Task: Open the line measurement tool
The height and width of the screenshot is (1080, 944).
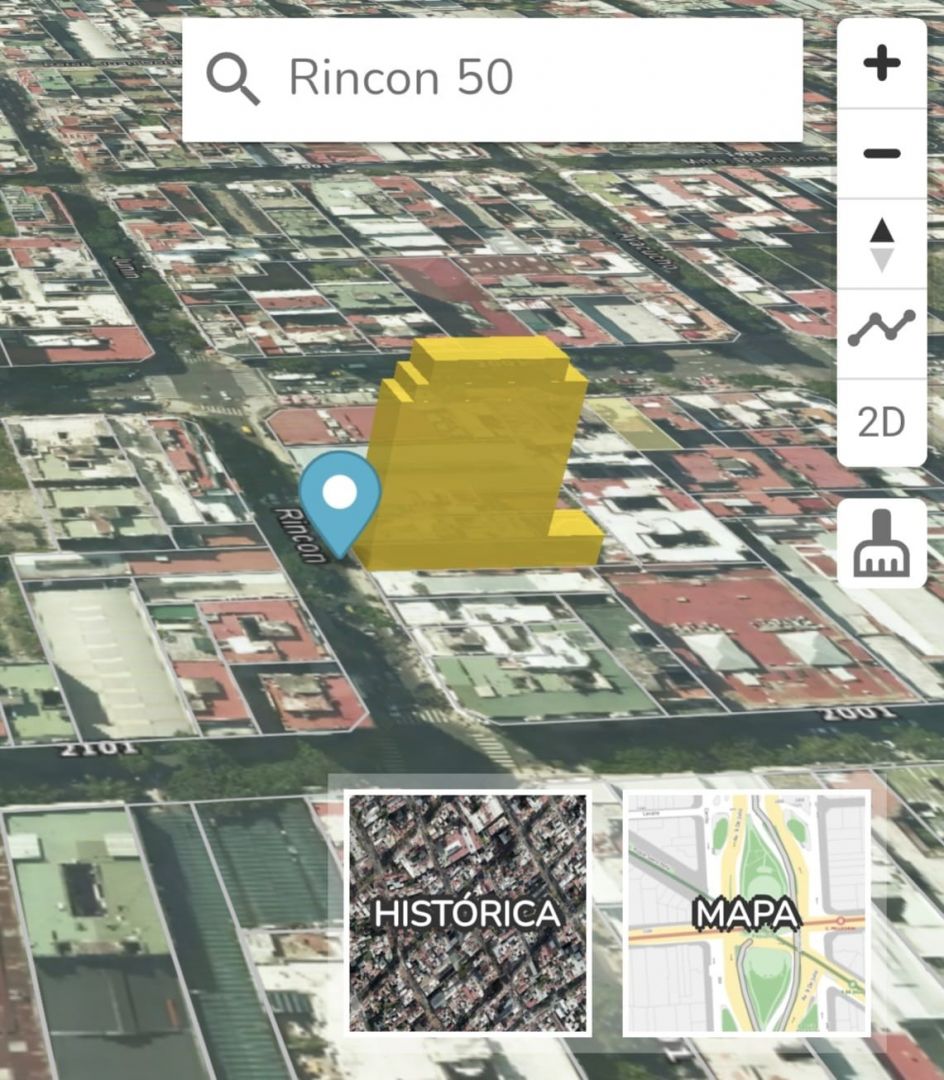Action: pos(881,330)
